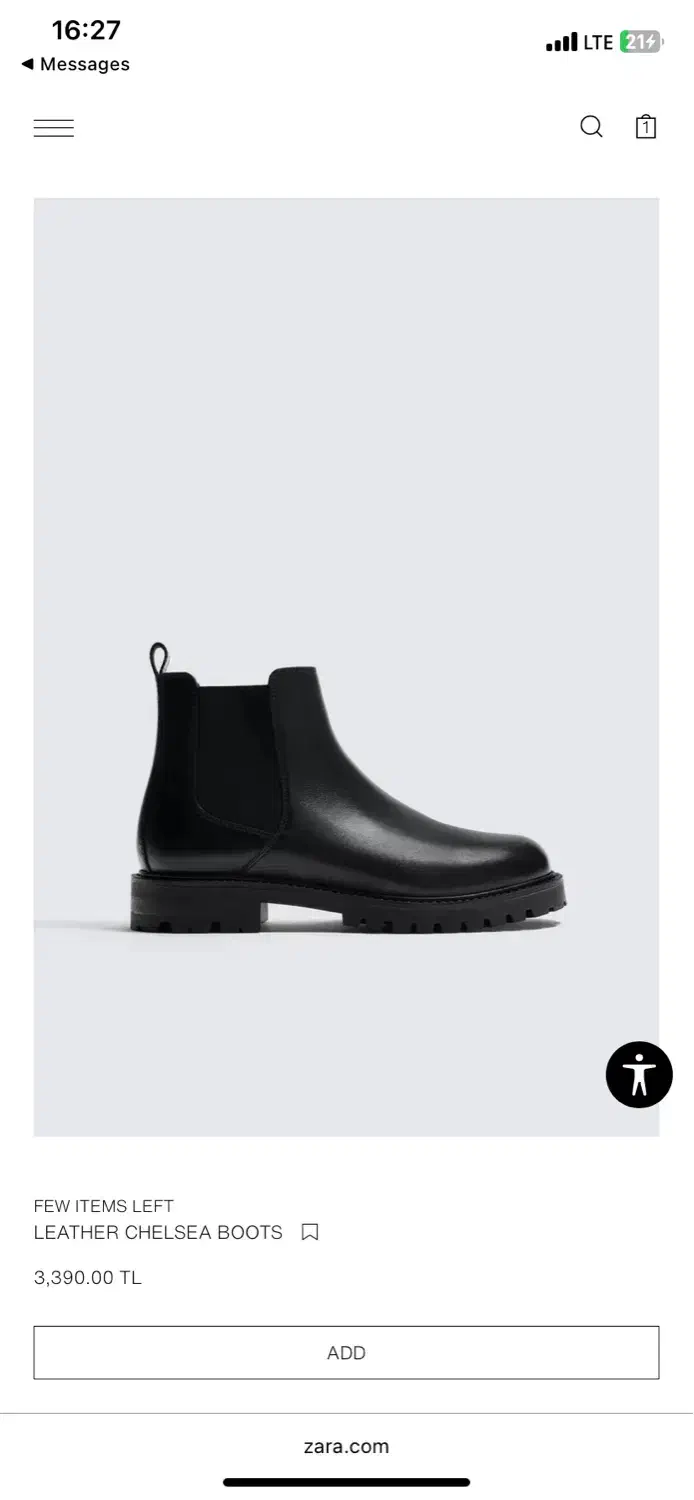Open accessibility options

(x=639, y=1075)
